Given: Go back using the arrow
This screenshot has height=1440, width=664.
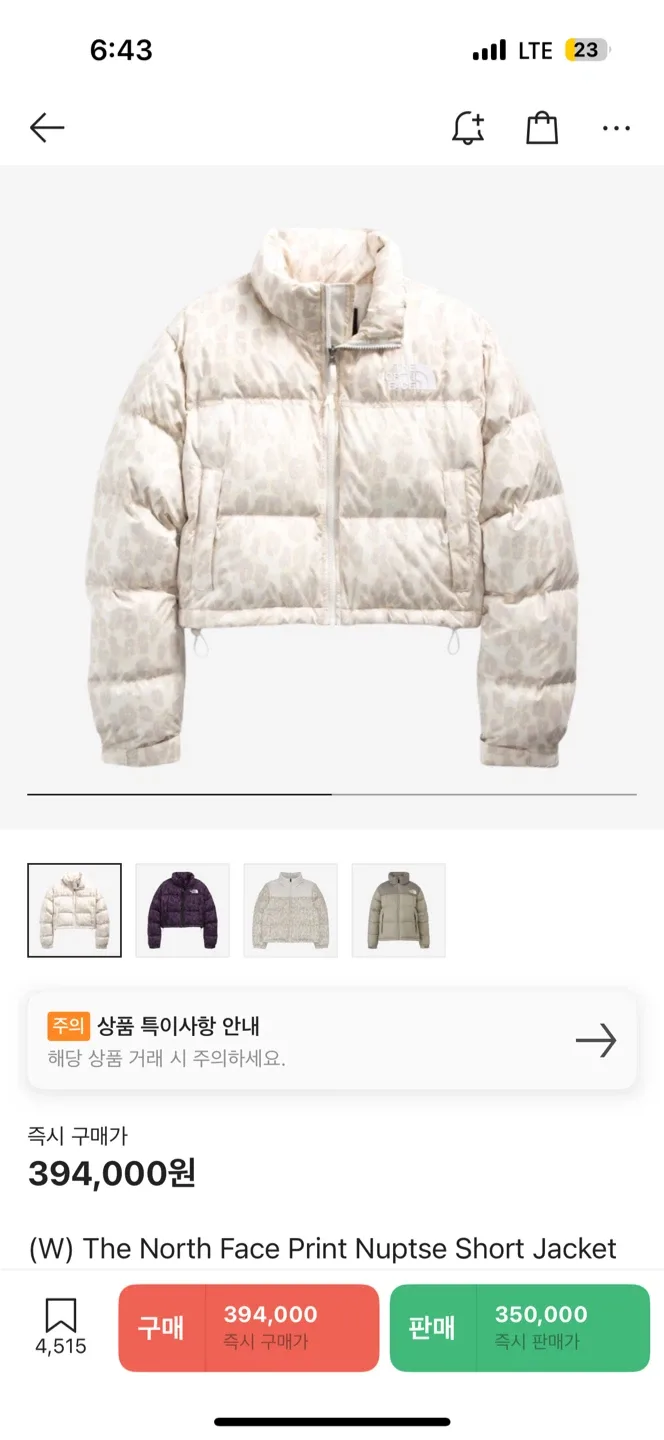Looking at the screenshot, I should point(47,128).
